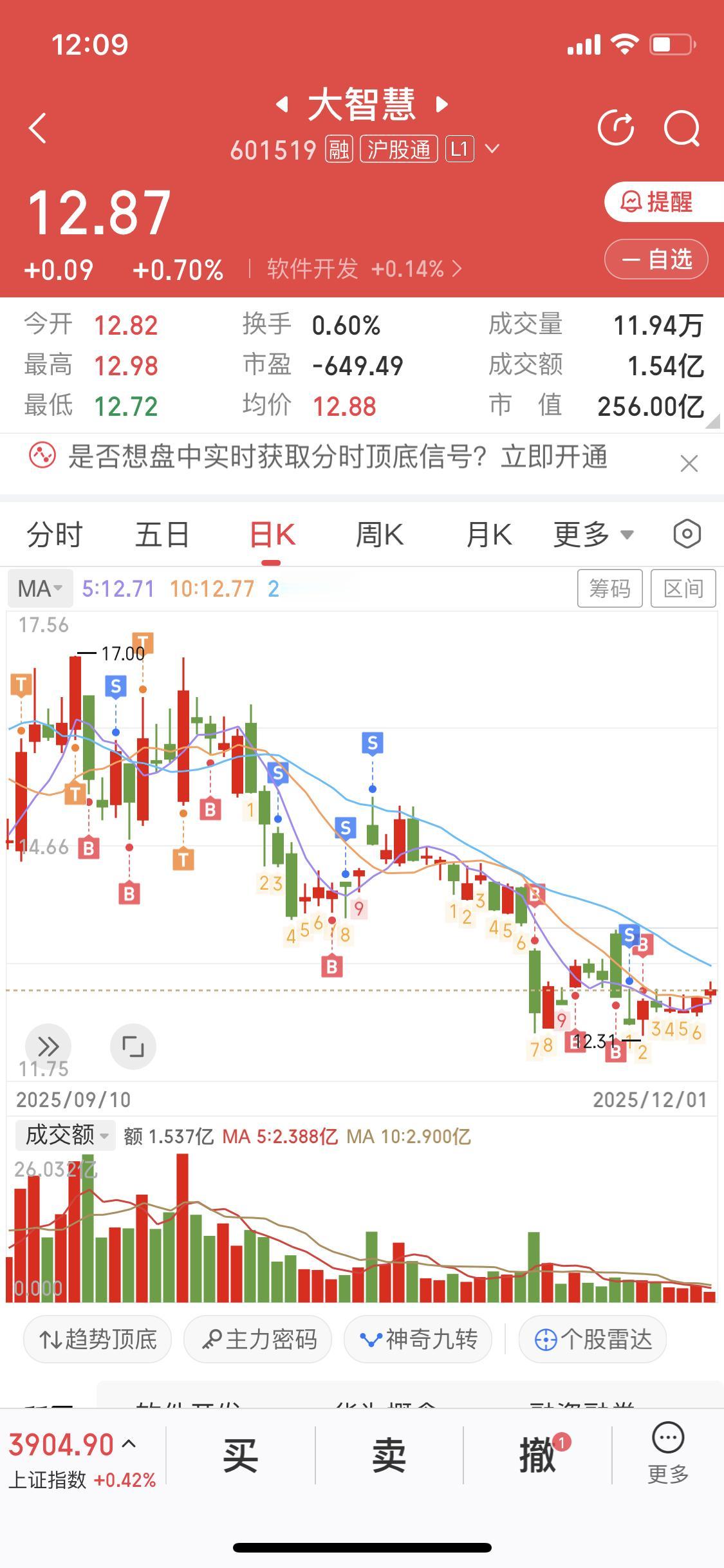Screen dimensions: 724x1568
Task: Tap the target-circle settings icon beside 月K
Action: pos(686,534)
